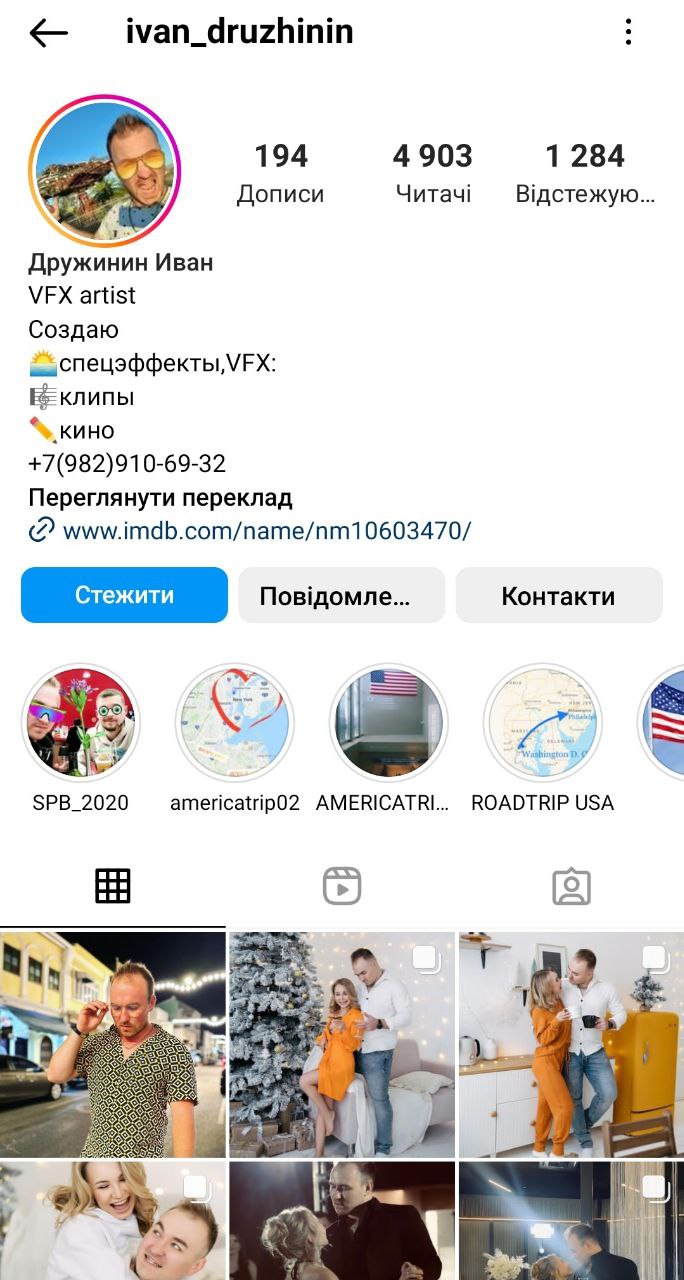Open the SPB_2020 story highlight
The height and width of the screenshot is (1280, 684).
(81, 723)
